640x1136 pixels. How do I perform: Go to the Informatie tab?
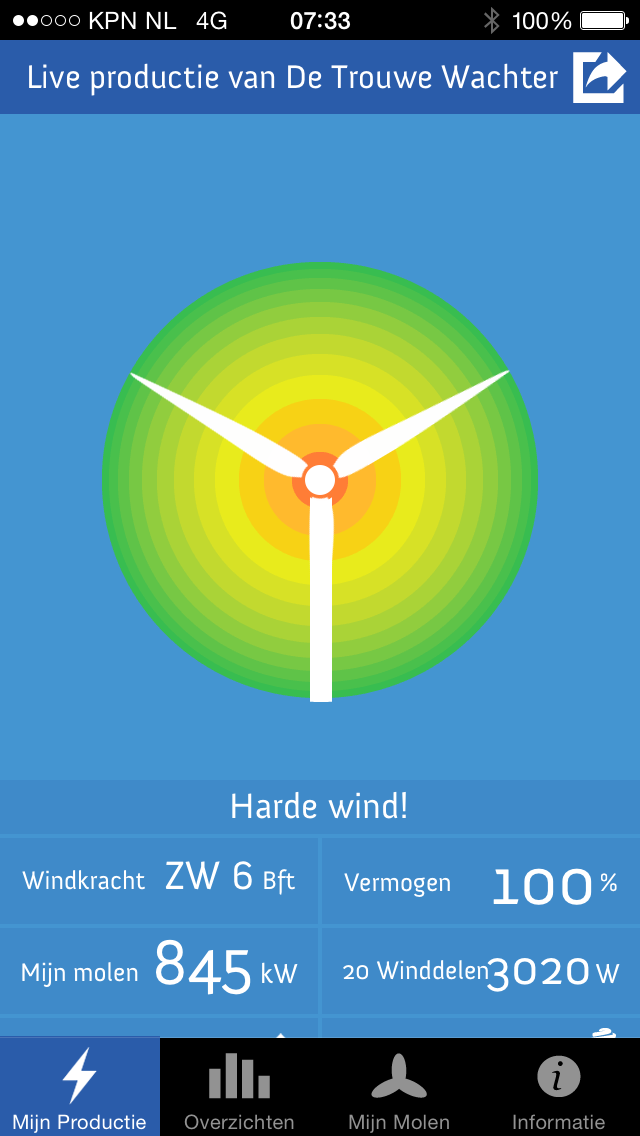click(x=558, y=1087)
